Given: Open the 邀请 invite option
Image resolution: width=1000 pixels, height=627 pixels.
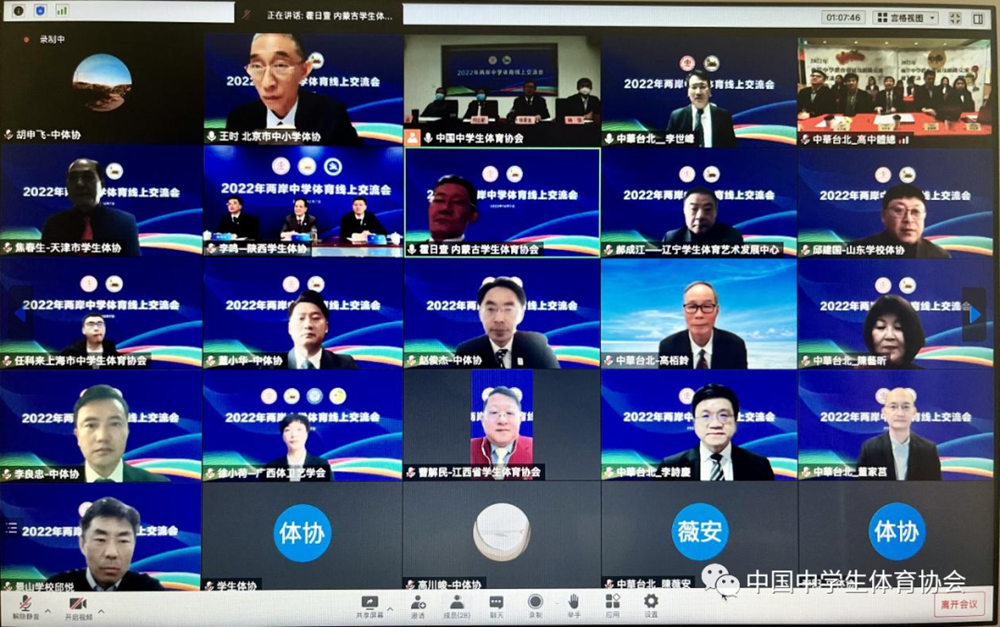Looking at the screenshot, I should coord(416,604).
